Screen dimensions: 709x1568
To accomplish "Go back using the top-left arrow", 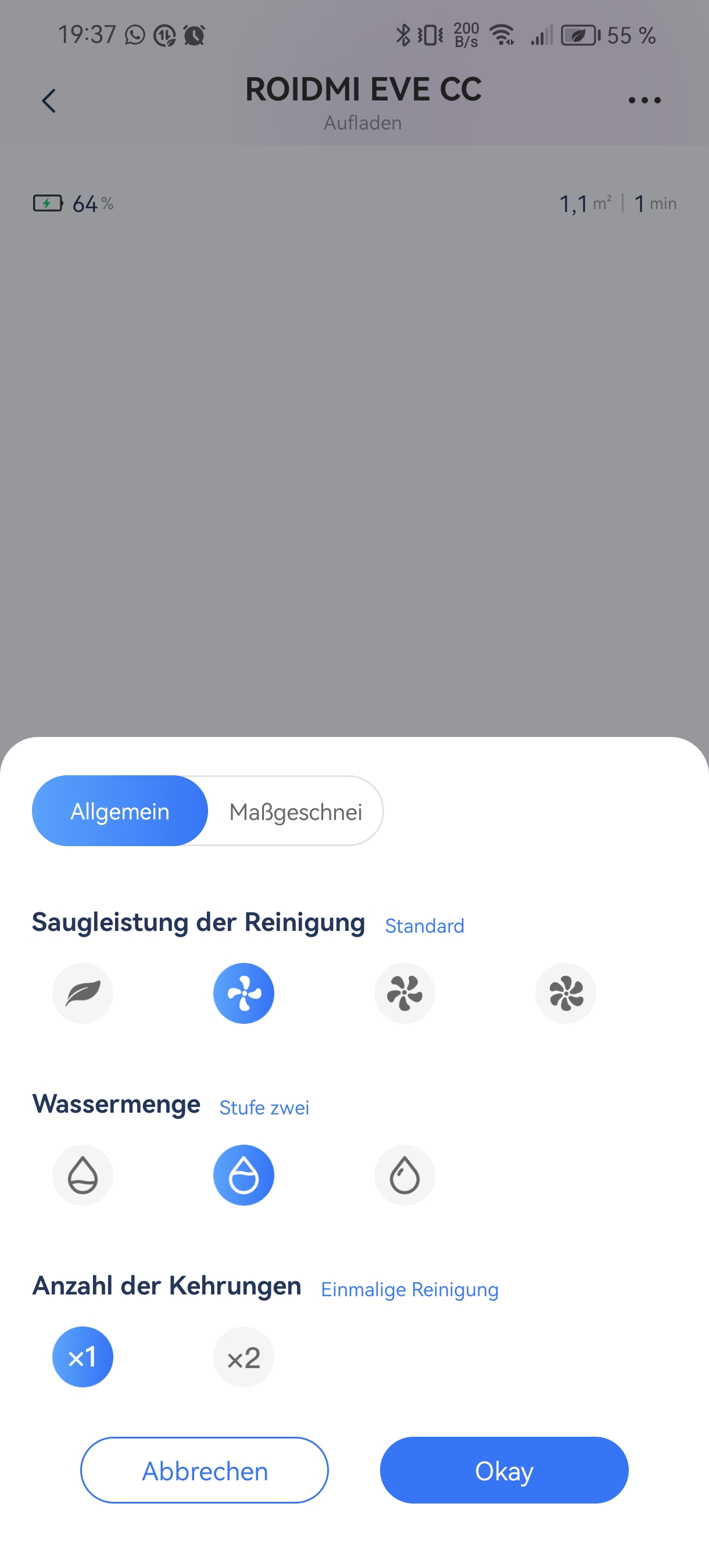I will (x=49, y=101).
